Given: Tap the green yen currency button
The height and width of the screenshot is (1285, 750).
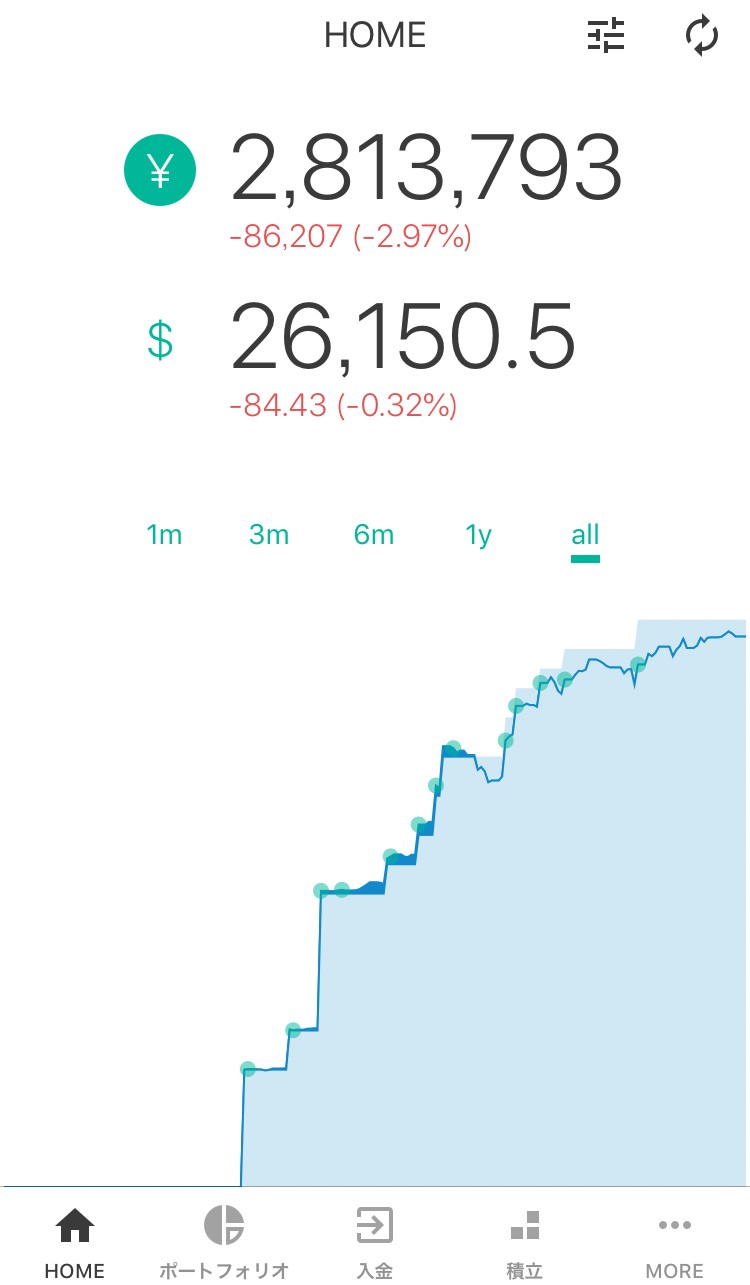Looking at the screenshot, I should pyautogui.click(x=160, y=171).
